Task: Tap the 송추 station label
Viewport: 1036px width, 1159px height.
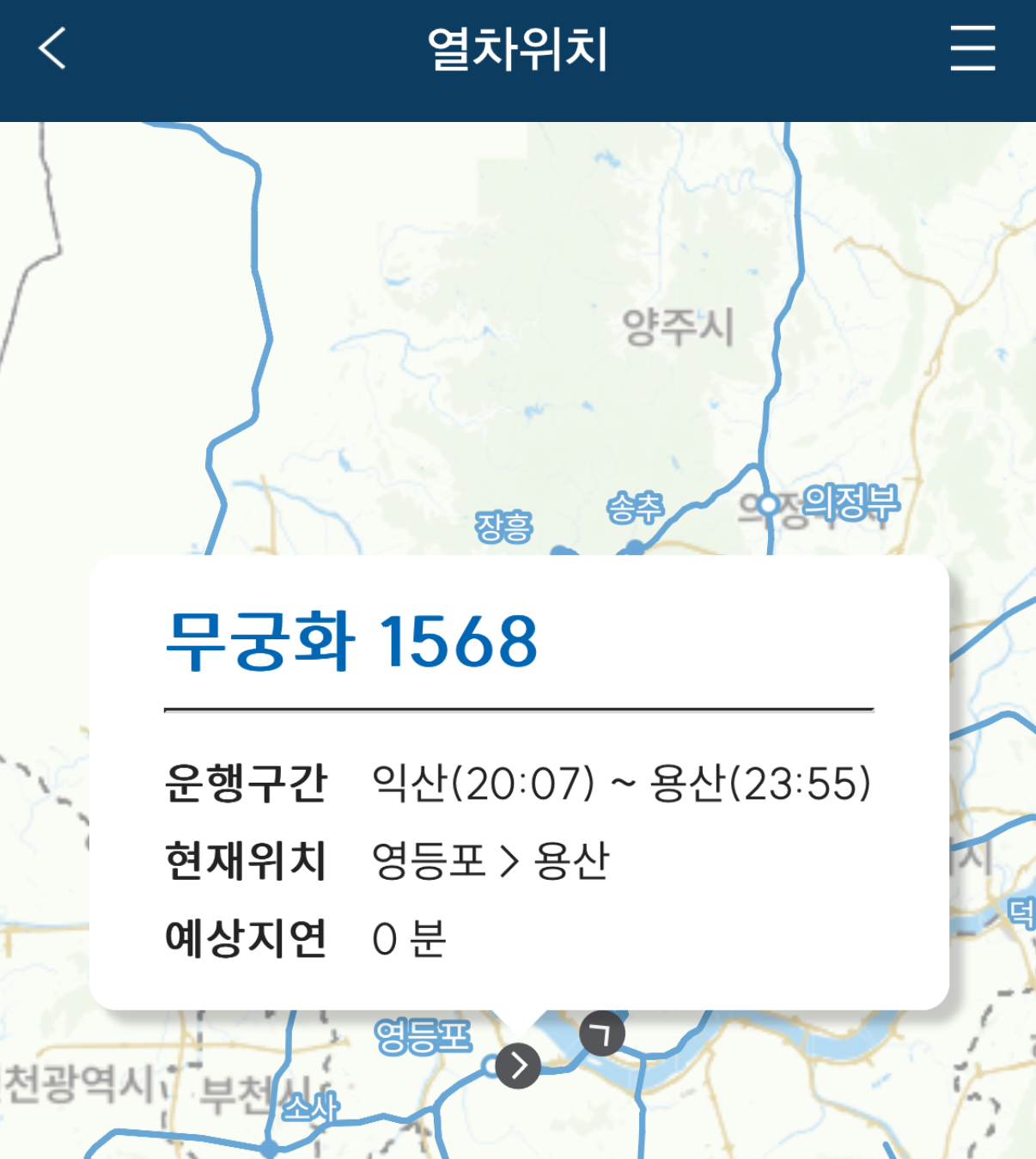Action: point(637,510)
